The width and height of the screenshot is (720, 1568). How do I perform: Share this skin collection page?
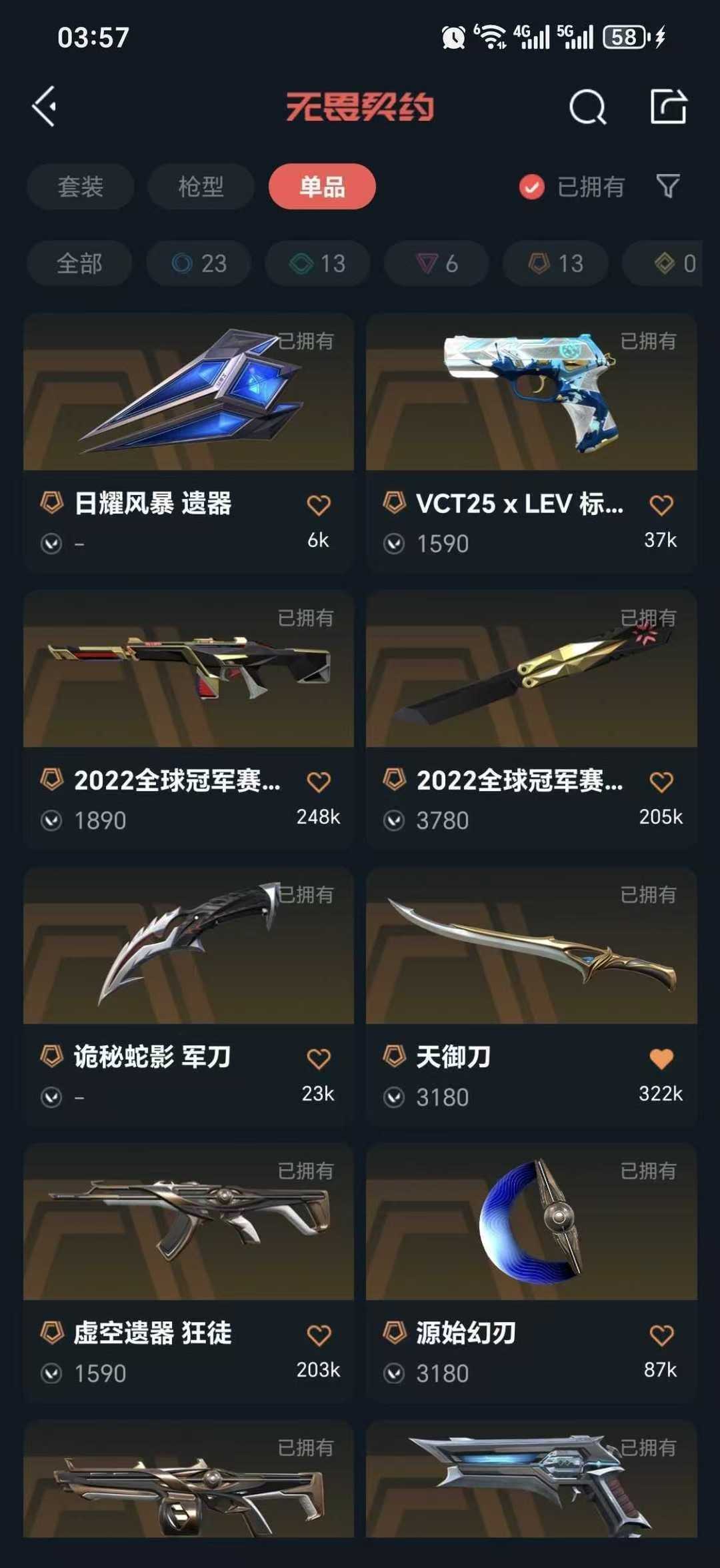pyautogui.click(x=668, y=107)
